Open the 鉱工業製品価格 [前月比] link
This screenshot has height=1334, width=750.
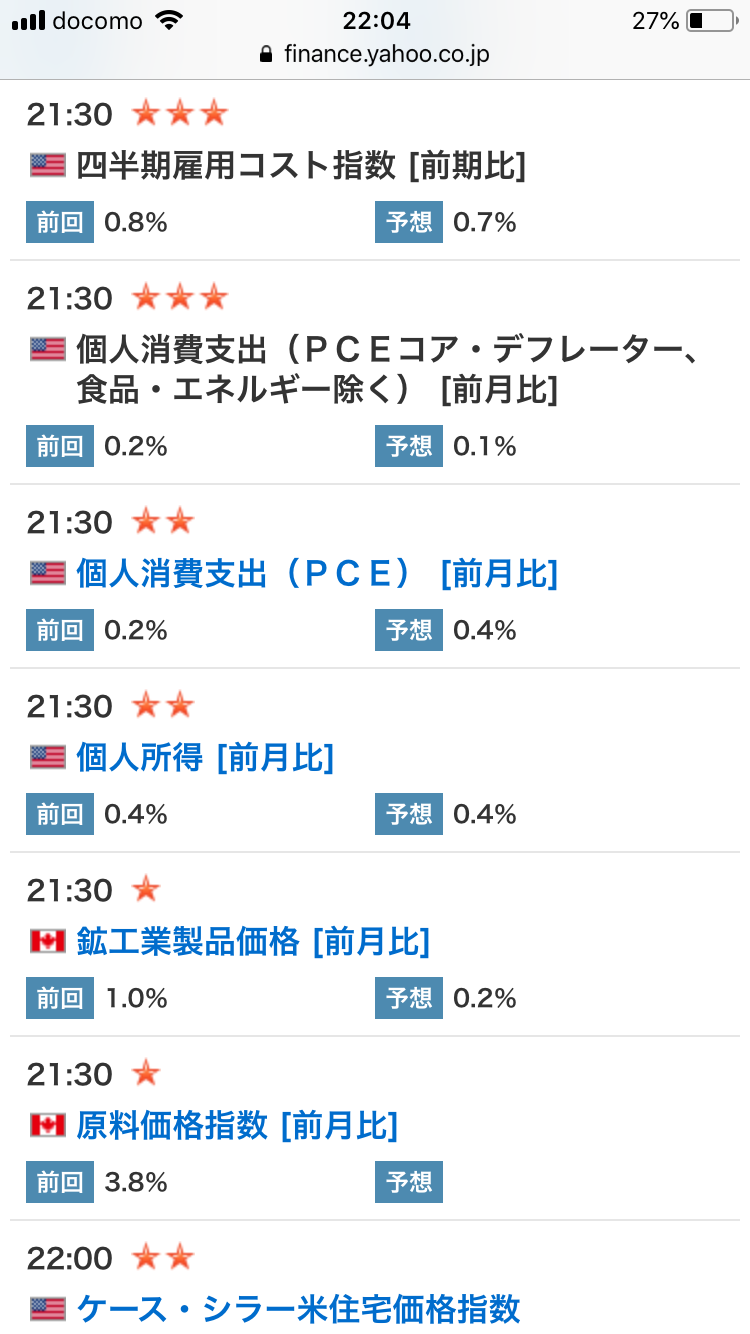click(253, 942)
